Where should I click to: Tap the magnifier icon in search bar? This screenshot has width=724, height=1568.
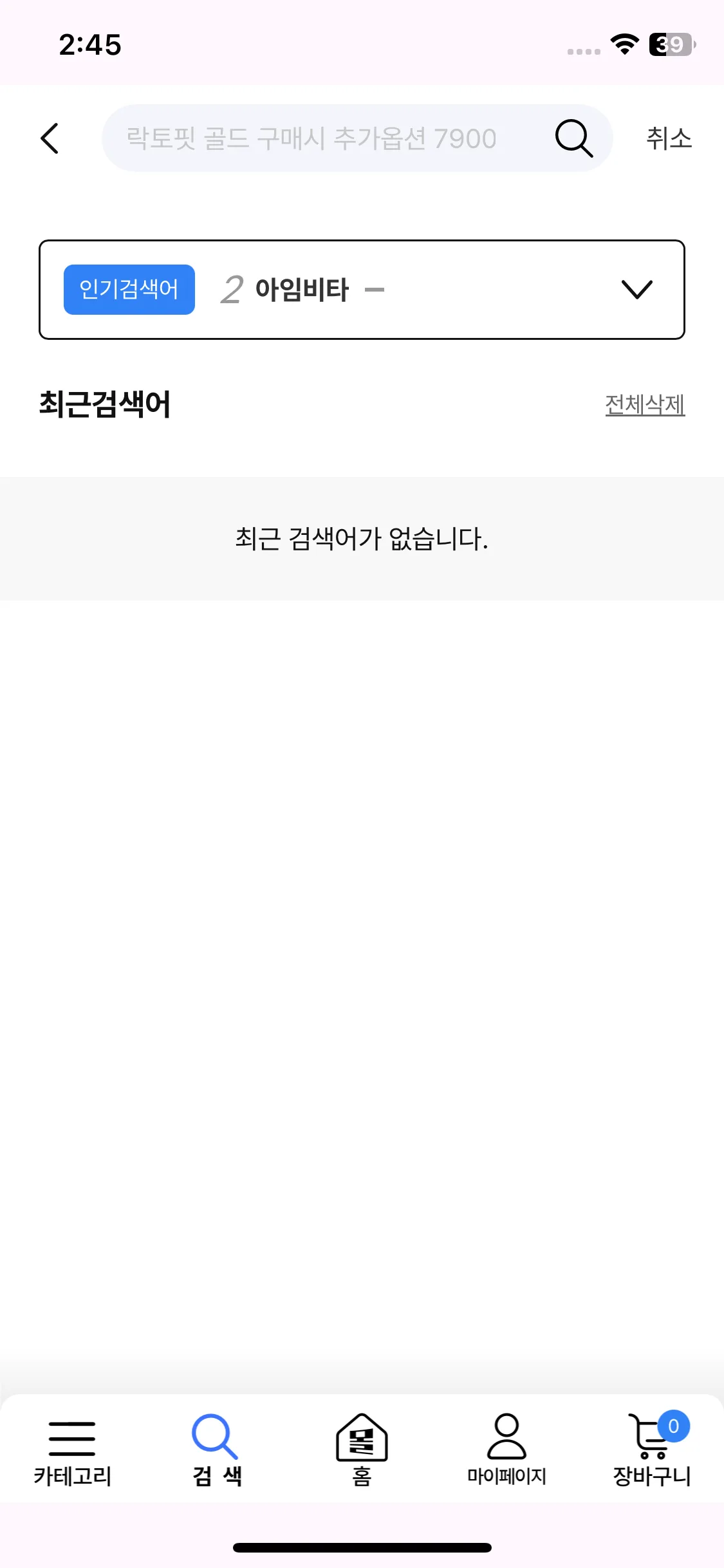pyautogui.click(x=573, y=138)
